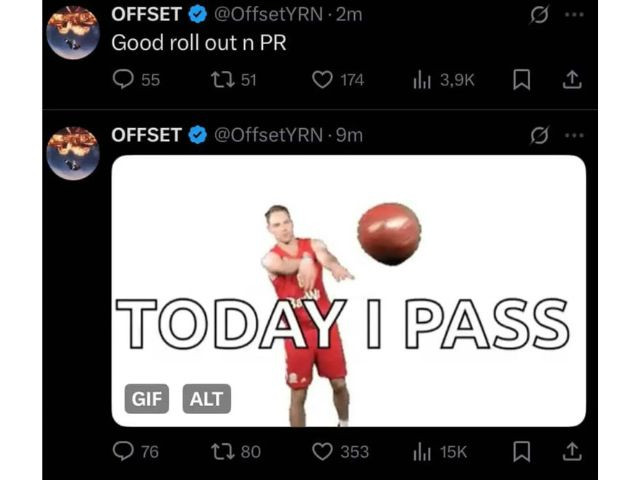Viewport: 640px width, 480px height.
Task: View analytics of 'Good roll out n PR' tweet
Action: click(x=422, y=80)
